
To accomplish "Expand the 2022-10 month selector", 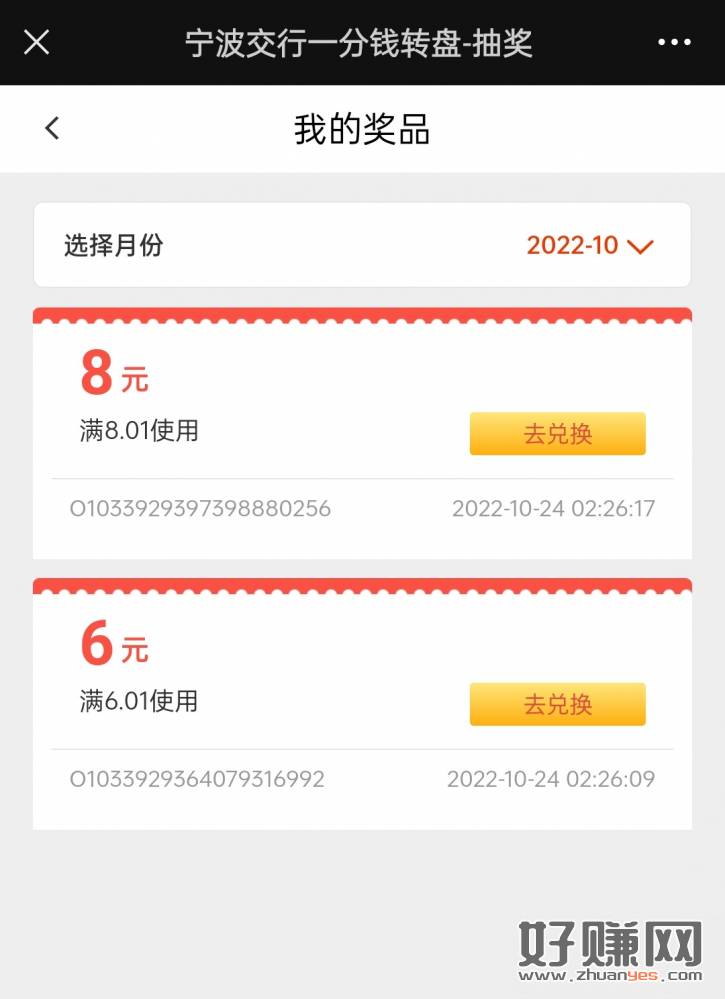I will coord(590,245).
